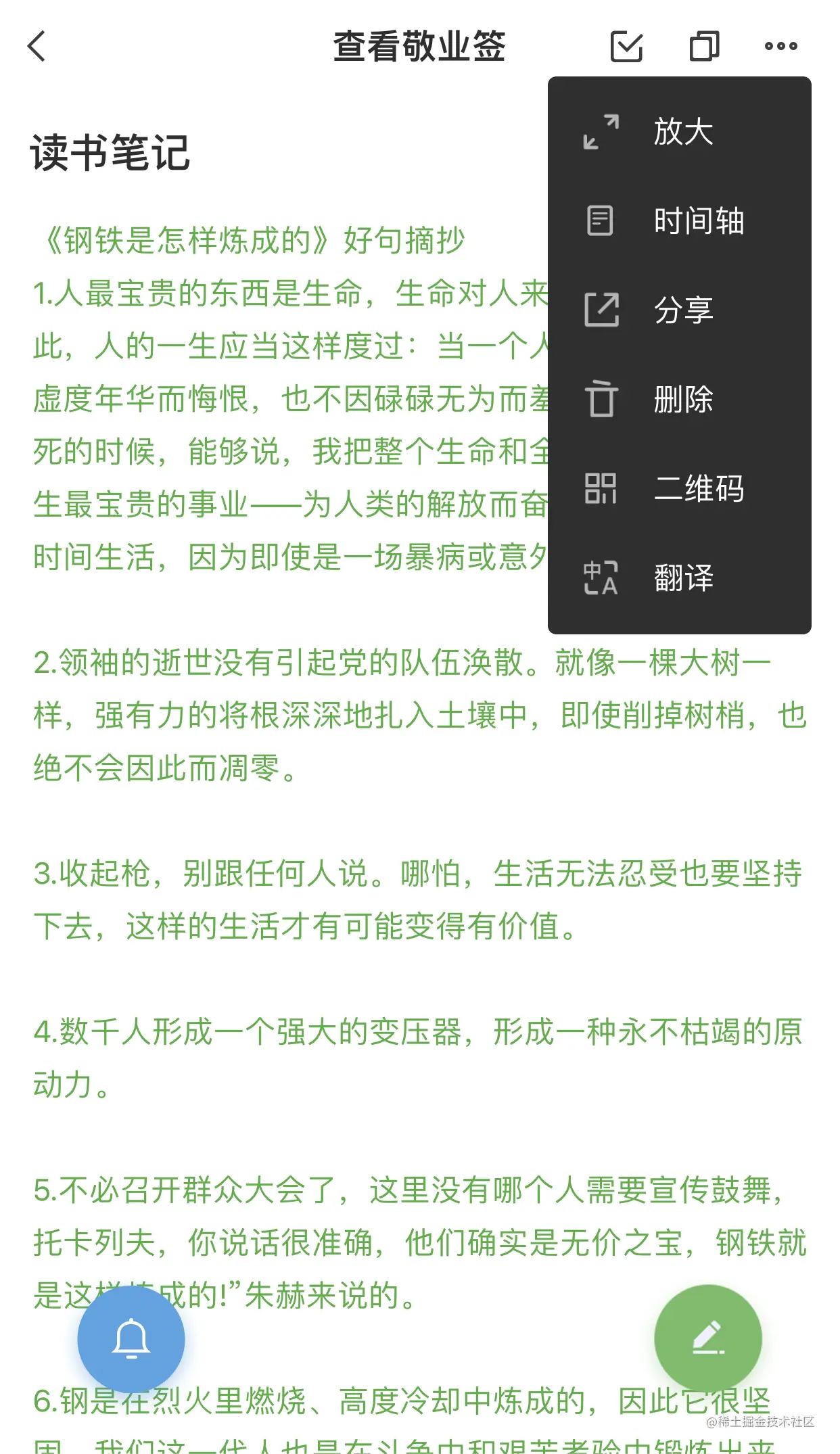Delete the note via 删除
Viewport: 840px width, 1454px height.
click(x=680, y=399)
